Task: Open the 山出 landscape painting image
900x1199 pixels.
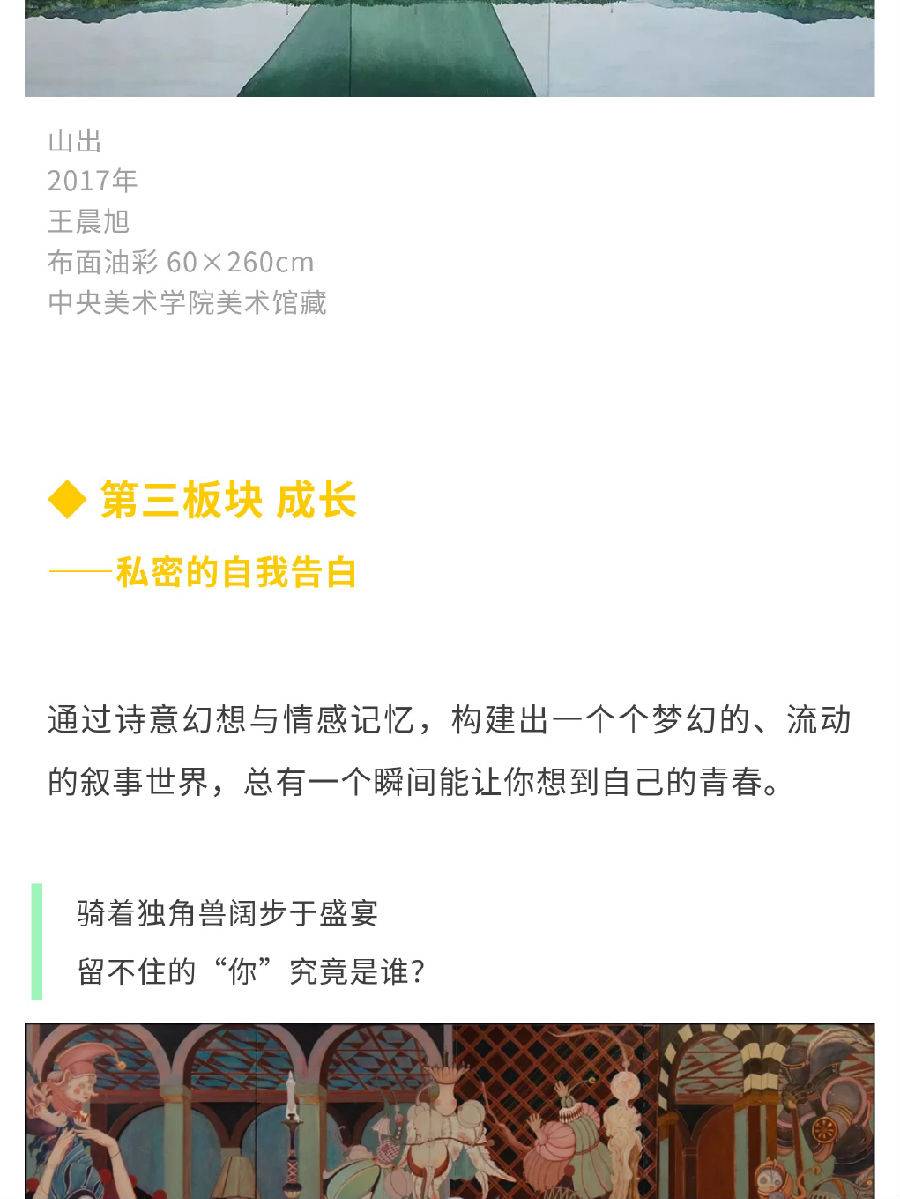Action: click(x=449, y=48)
